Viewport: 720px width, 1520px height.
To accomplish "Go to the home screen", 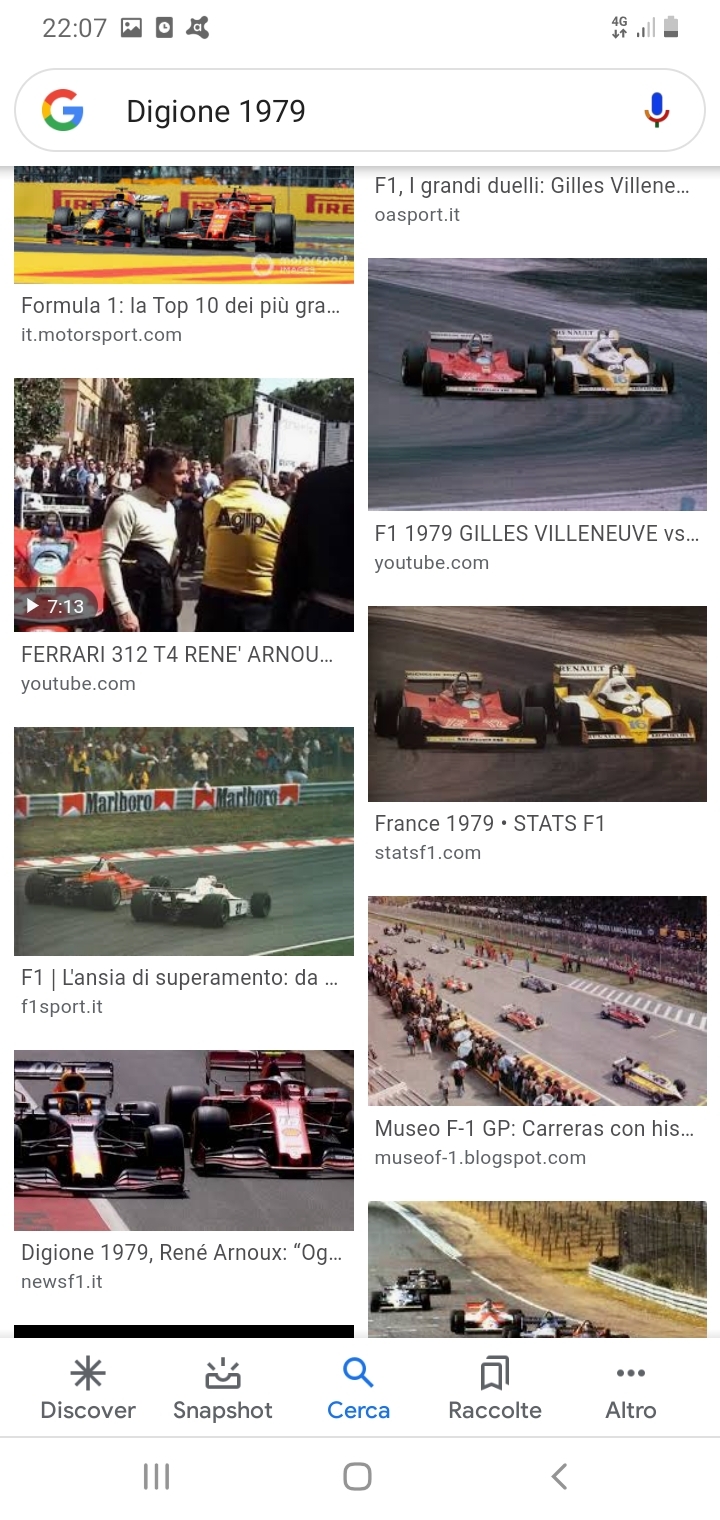I will coord(357,1476).
